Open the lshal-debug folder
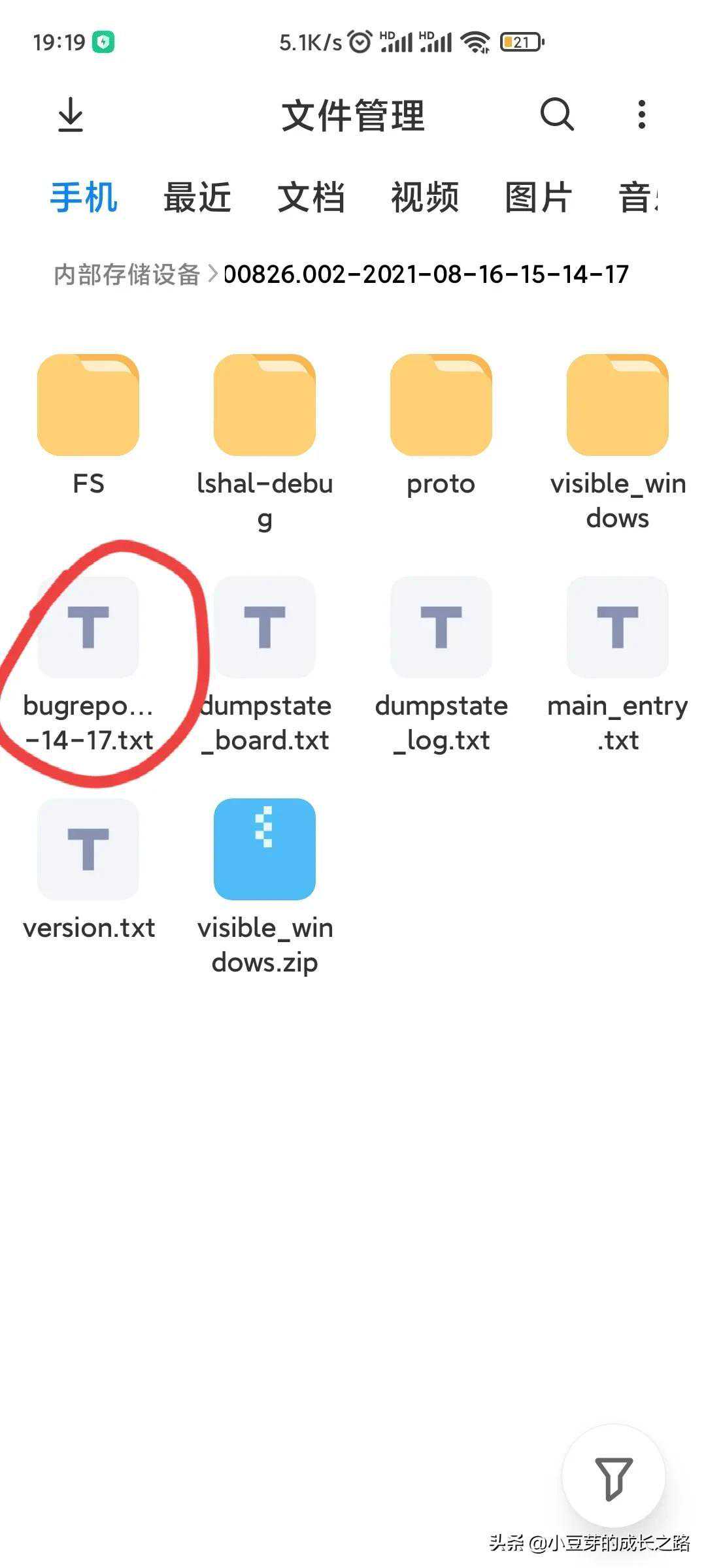706x1568 pixels. [265, 405]
